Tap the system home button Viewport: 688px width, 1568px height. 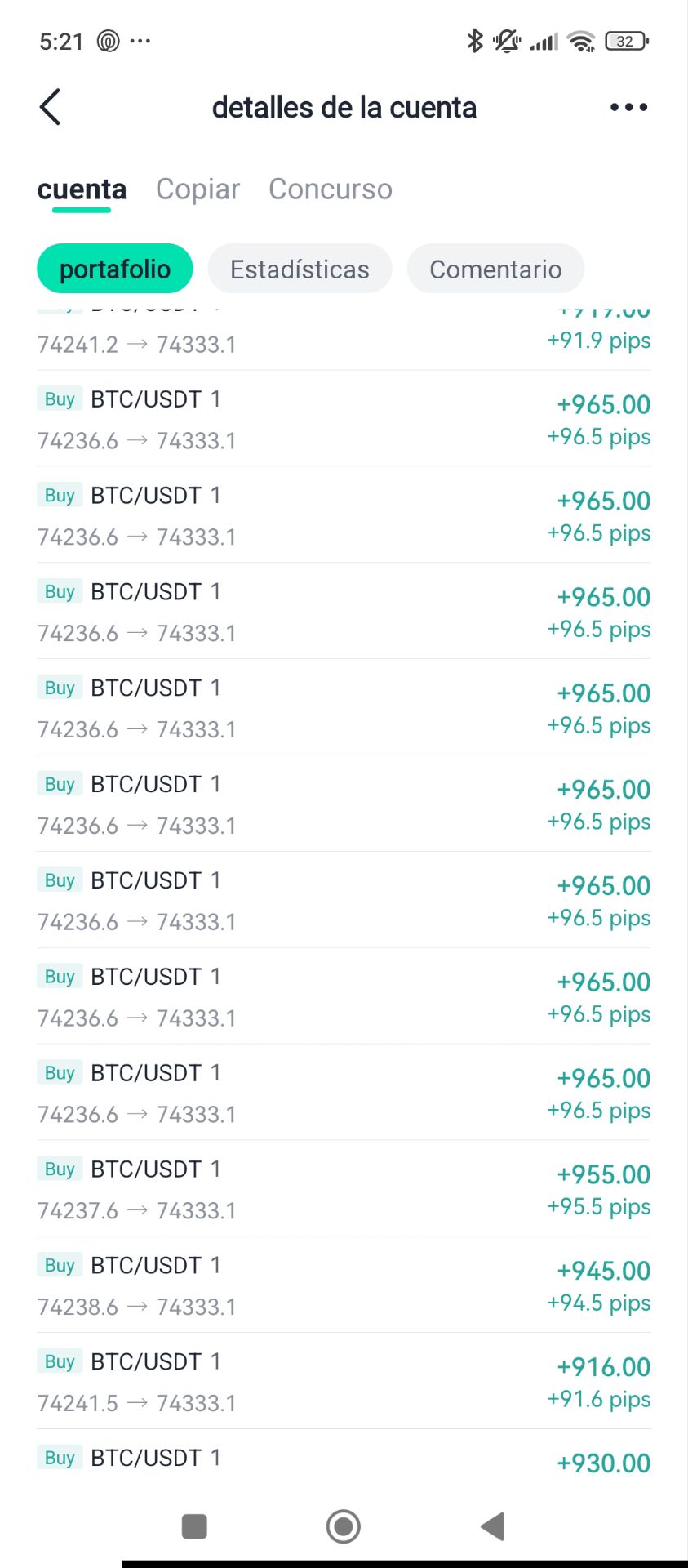point(344,1526)
